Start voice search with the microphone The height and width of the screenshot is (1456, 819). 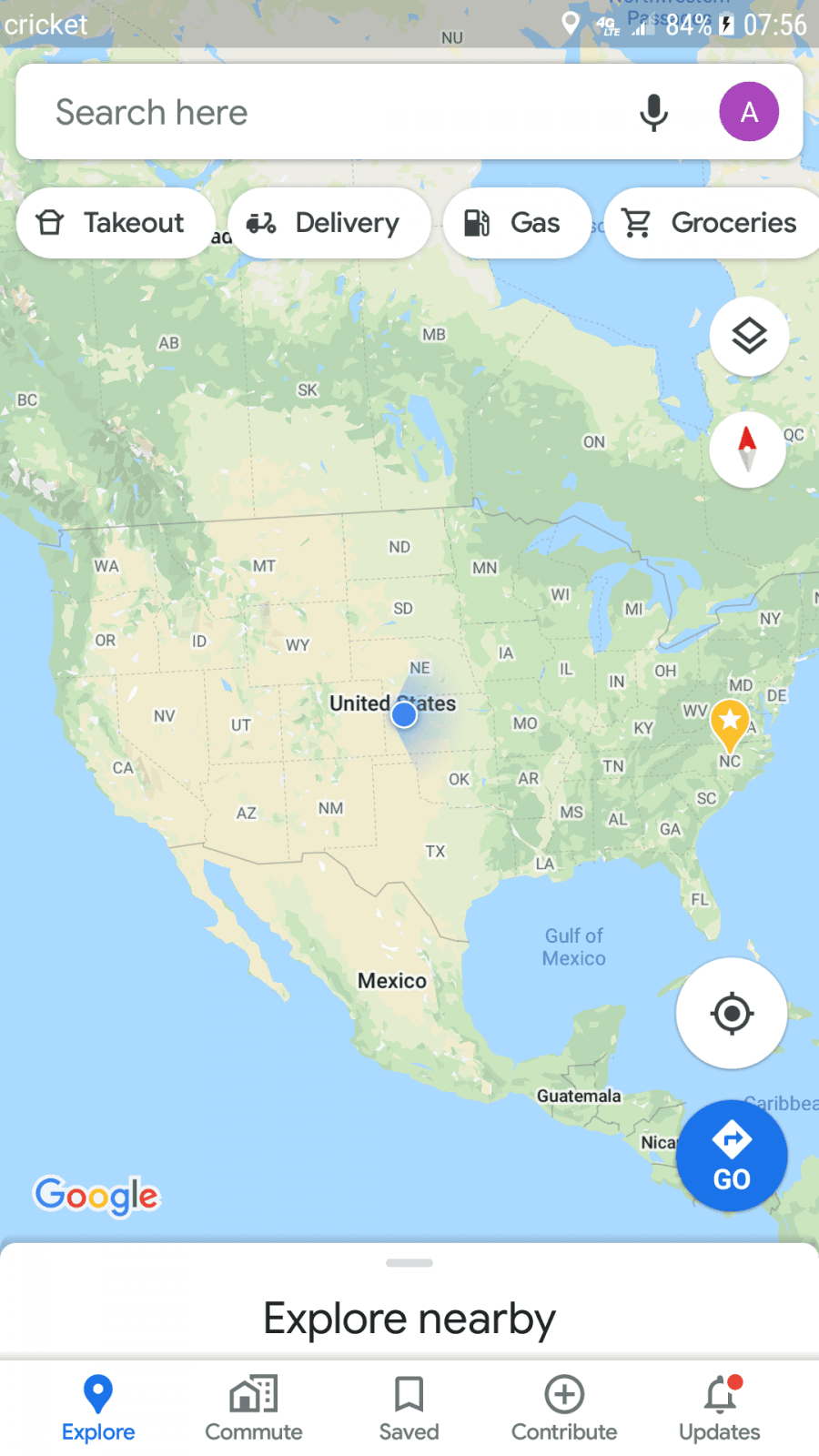653,113
